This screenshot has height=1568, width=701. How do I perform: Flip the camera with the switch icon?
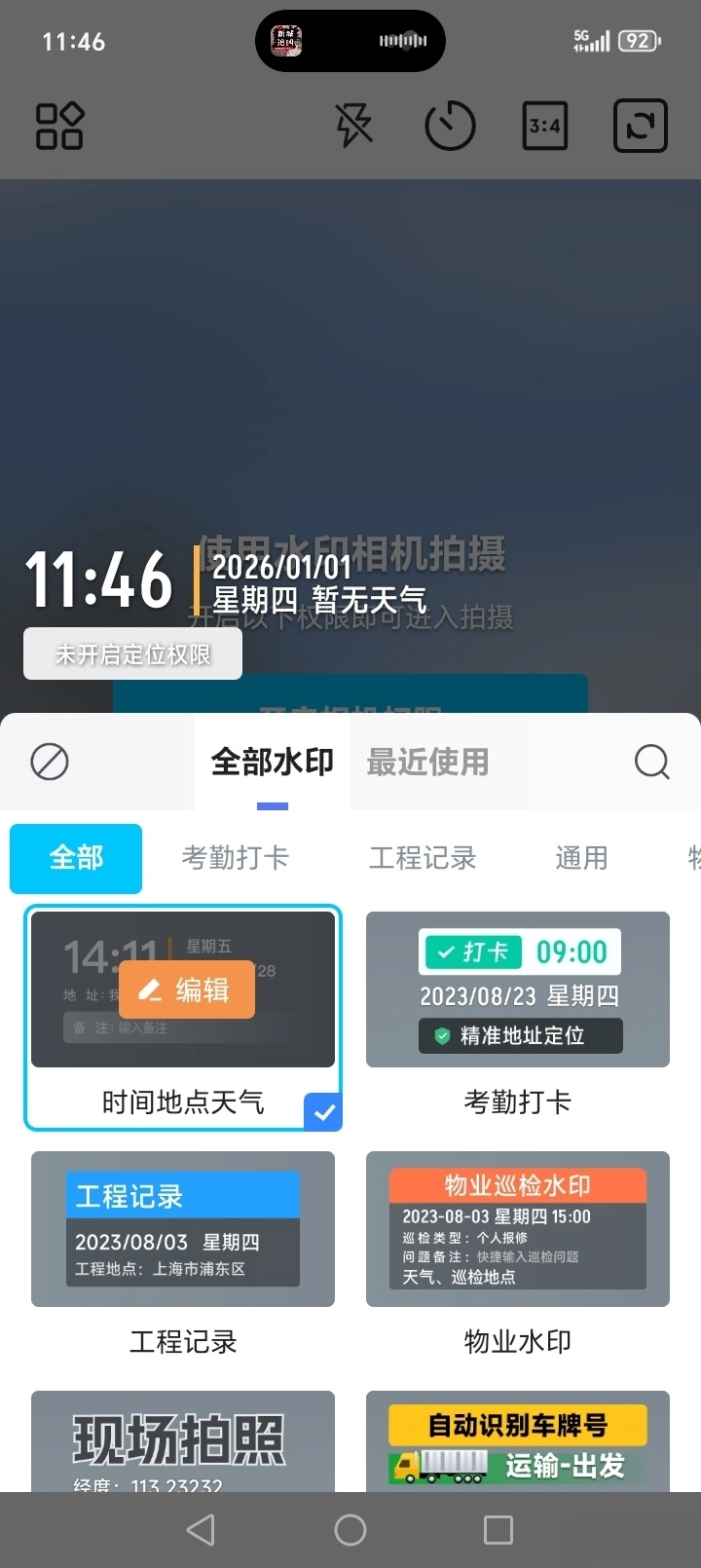(x=641, y=126)
